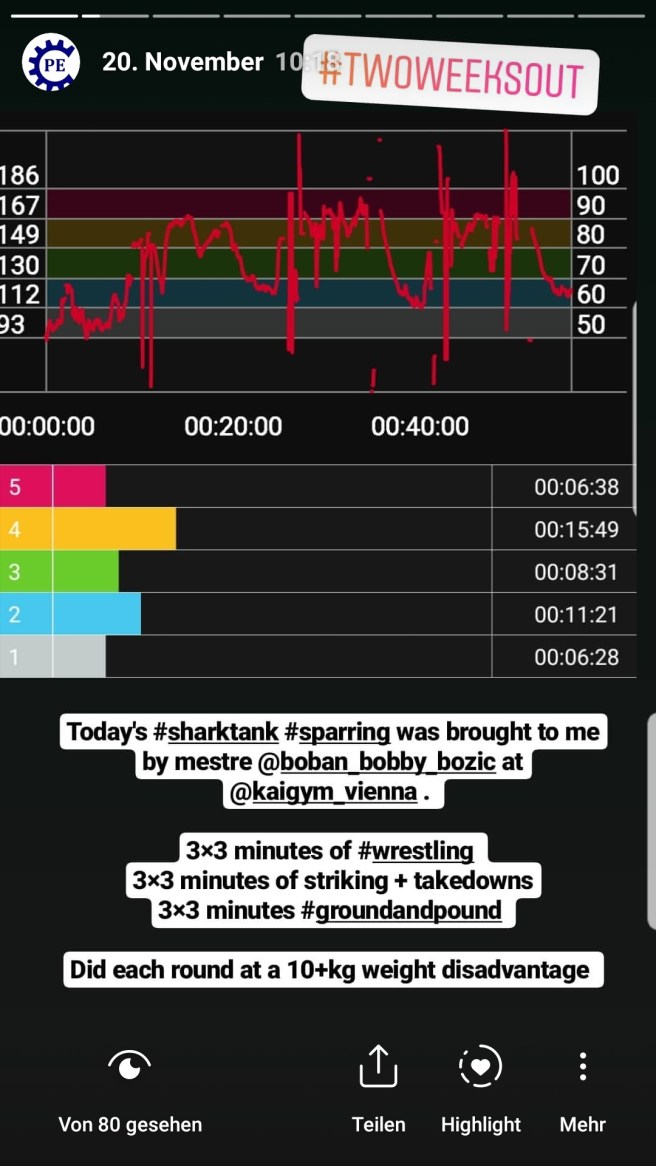Open the #TWOWEEKSOUT hashtag sticker
Viewport: 656px width, 1166px height.
point(450,76)
